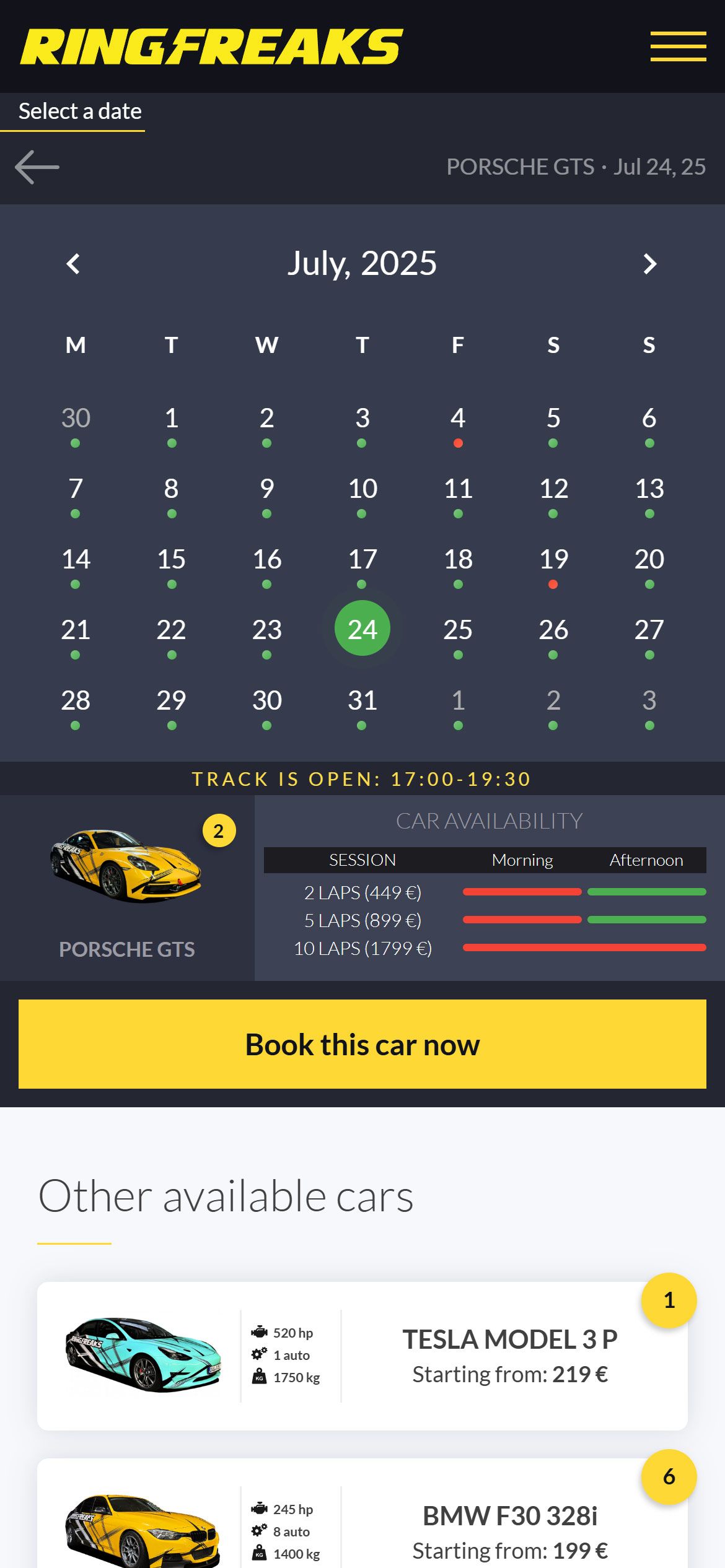Screen dimensions: 725x1568
Task: Open the hamburger menu
Action: (678, 46)
